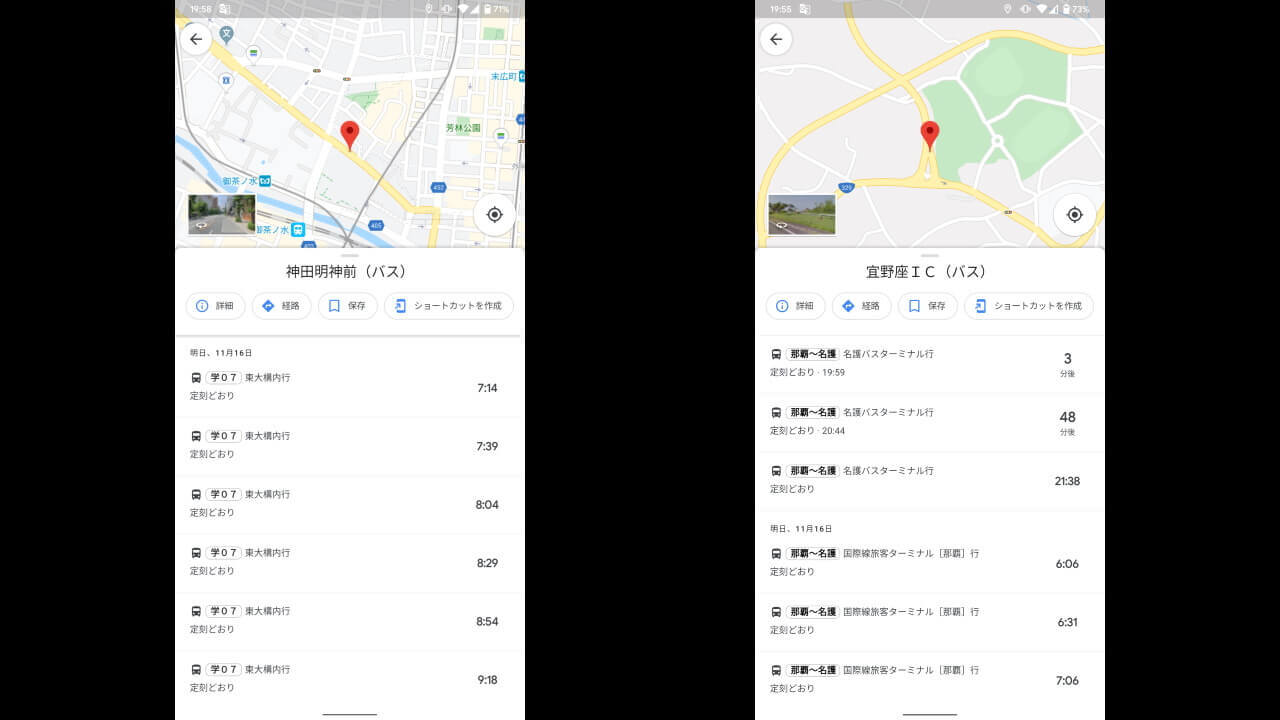The width and height of the screenshot is (1280, 720).
Task: Start 経路 directions to 宜野座IC
Action: 861,306
